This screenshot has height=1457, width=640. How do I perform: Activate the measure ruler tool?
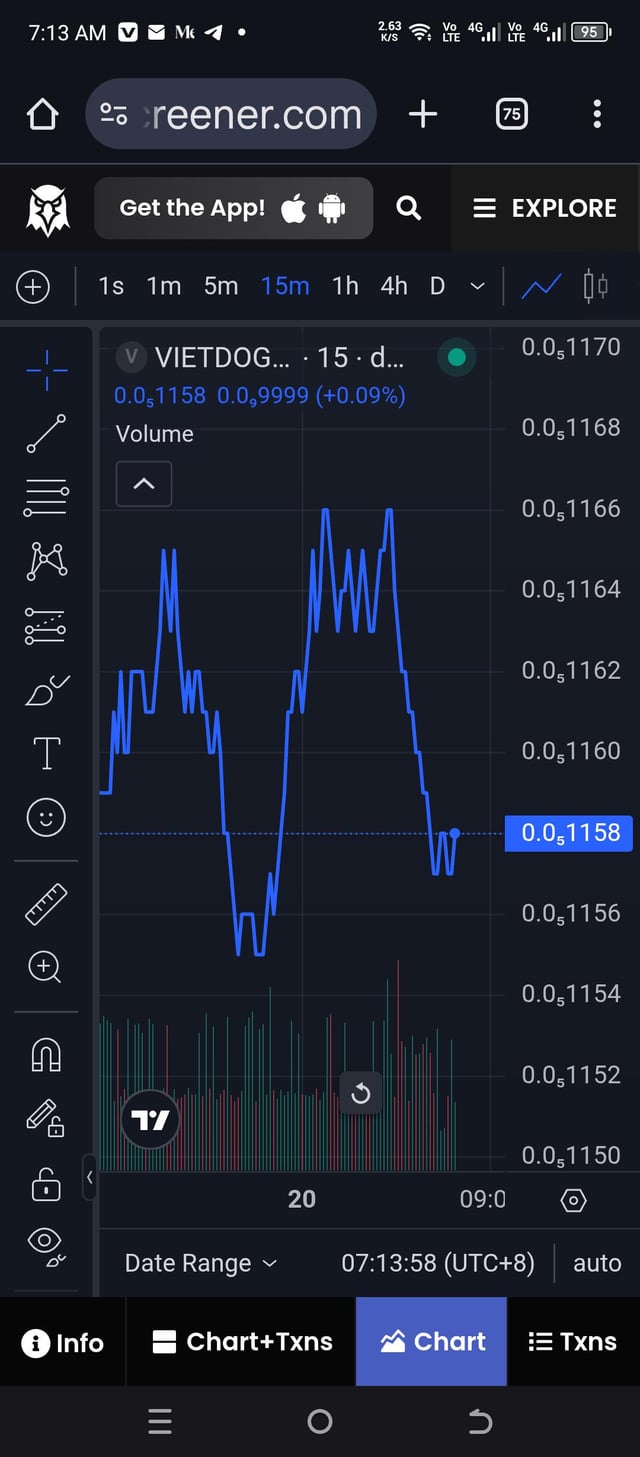(x=46, y=903)
